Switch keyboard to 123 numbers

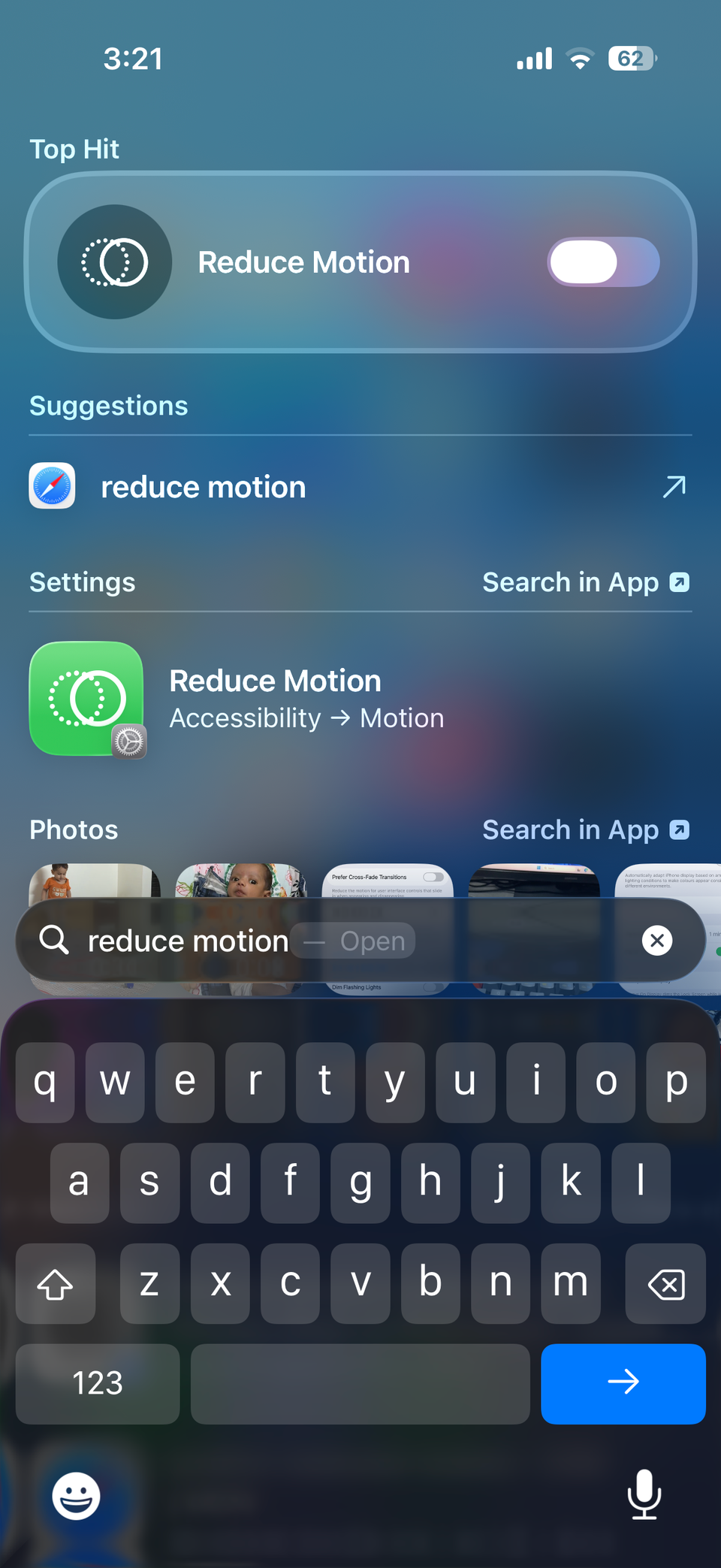98,1383
